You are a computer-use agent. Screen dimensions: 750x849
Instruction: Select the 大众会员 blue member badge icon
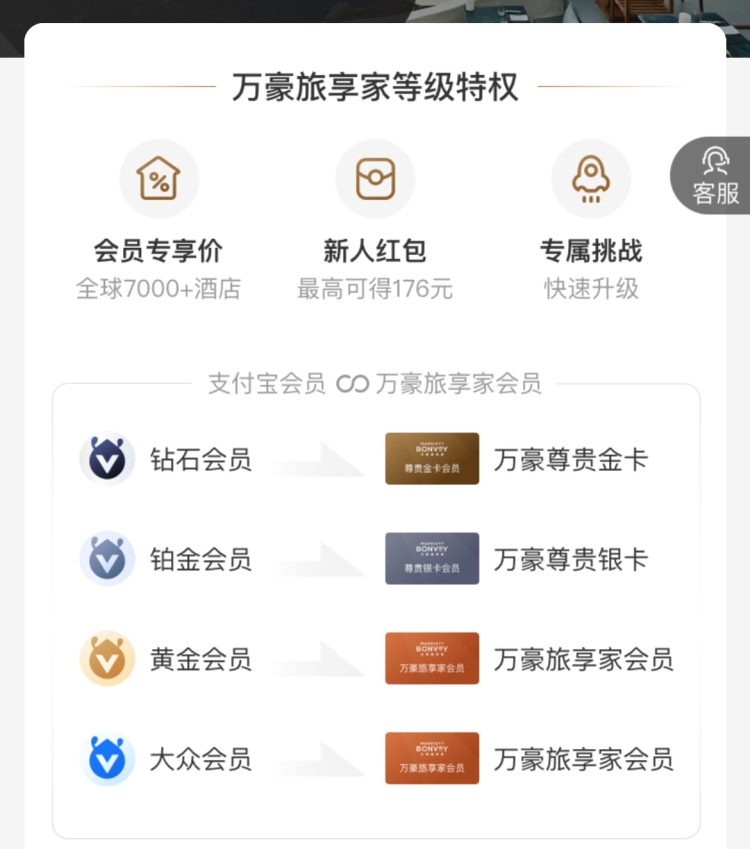point(109,758)
